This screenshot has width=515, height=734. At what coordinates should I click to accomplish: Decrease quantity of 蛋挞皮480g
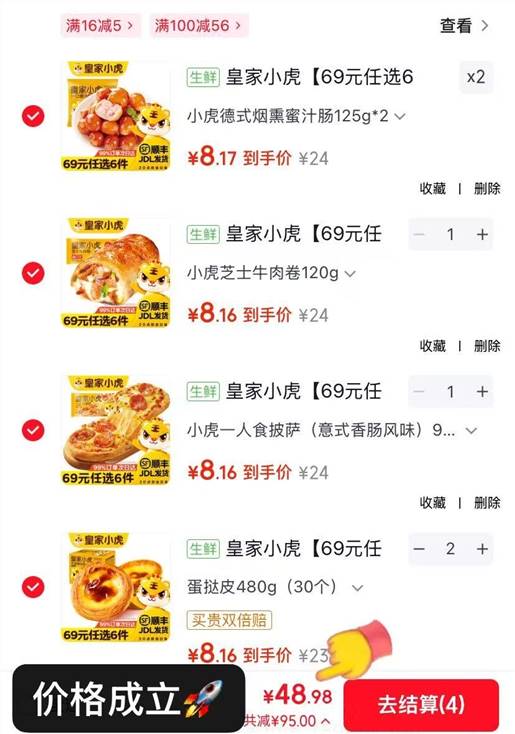coord(419,549)
